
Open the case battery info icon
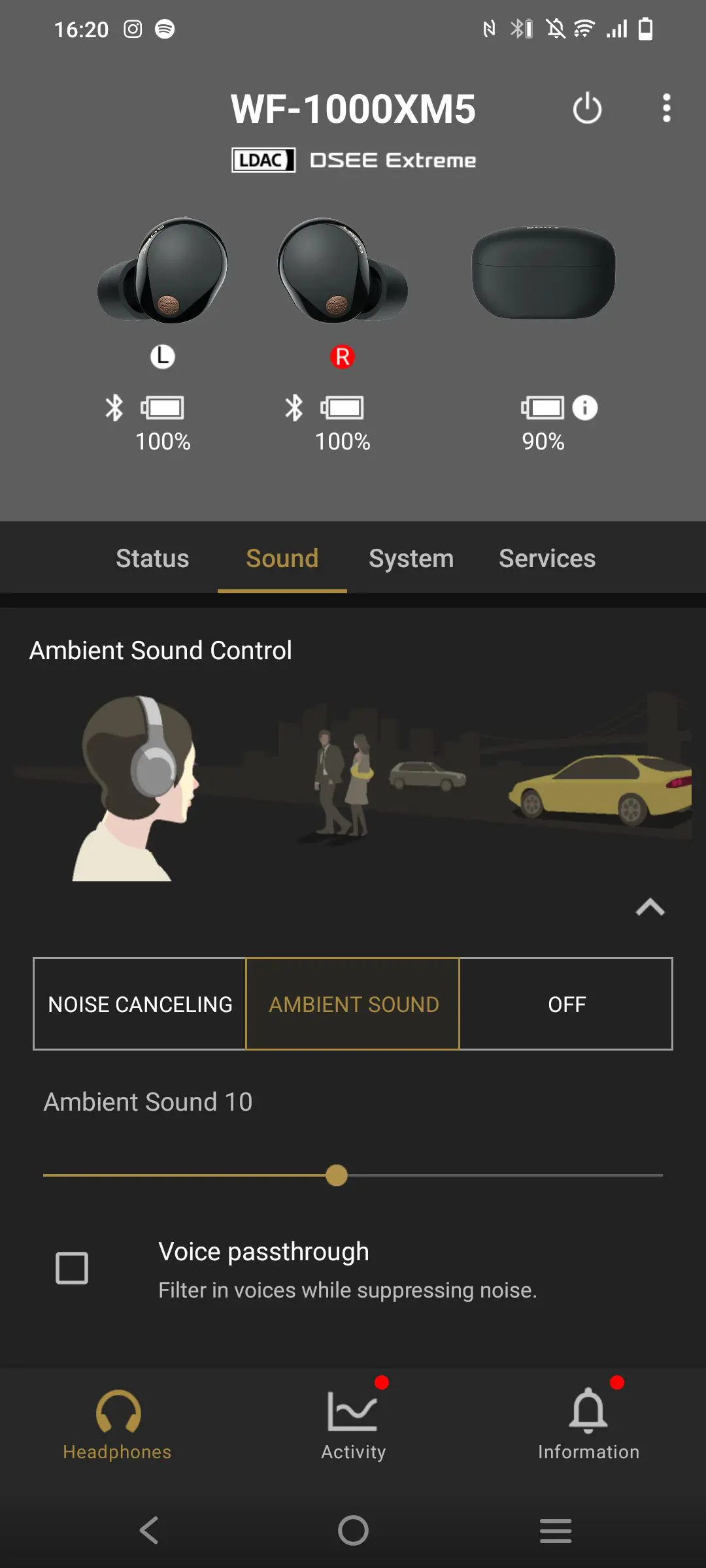pos(584,408)
